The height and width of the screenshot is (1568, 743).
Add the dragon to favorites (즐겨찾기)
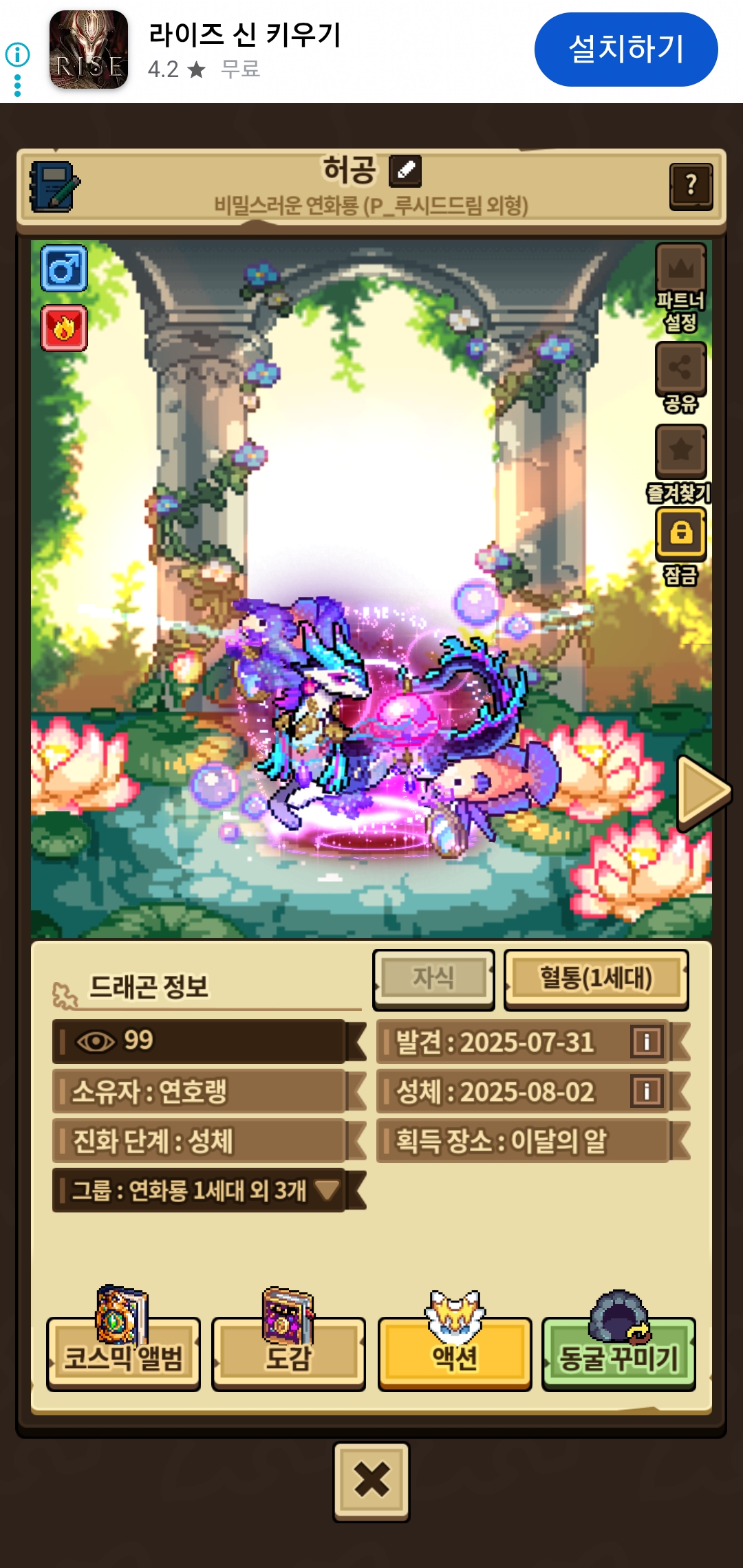[x=680, y=450]
